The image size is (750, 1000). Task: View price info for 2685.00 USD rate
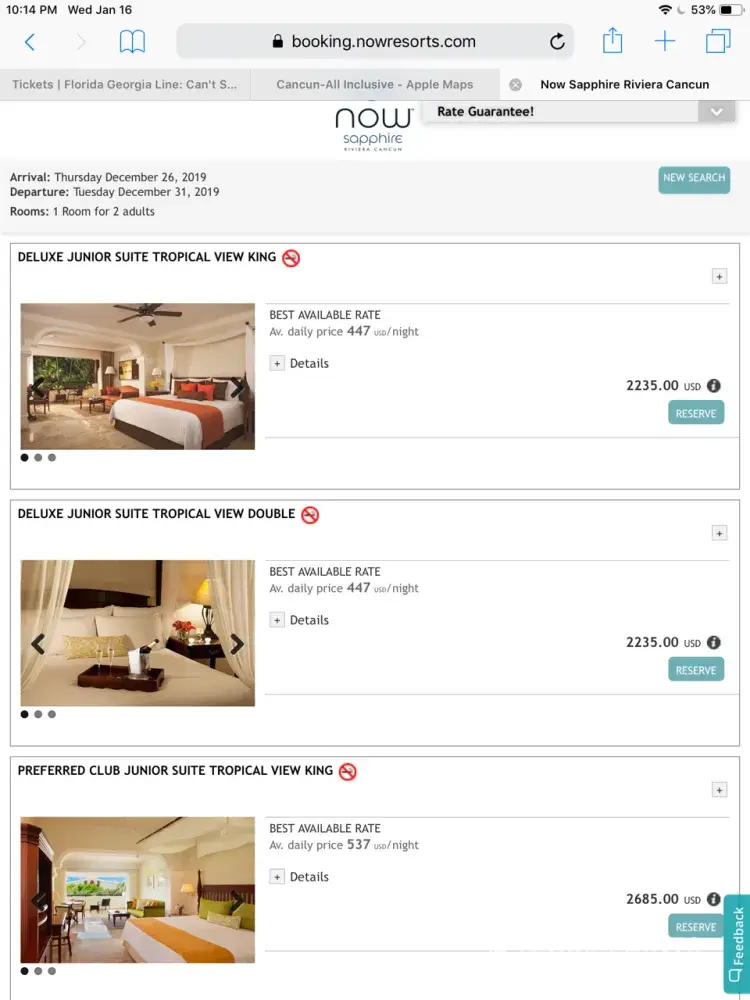click(714, 899)
